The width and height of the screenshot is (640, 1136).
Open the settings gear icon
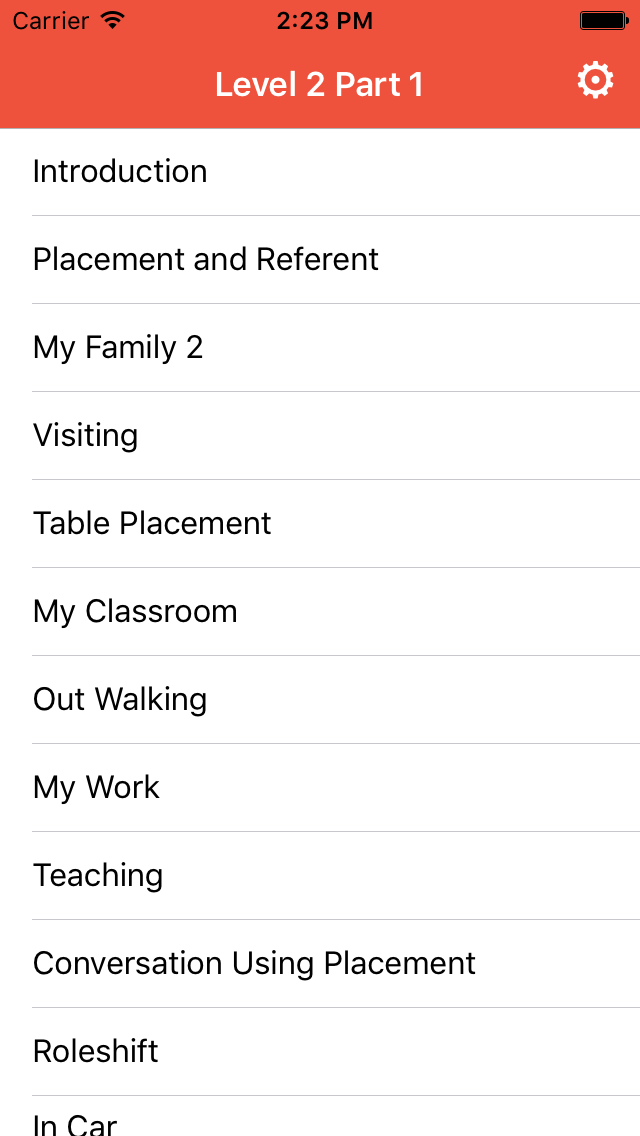tap(595, 80)
